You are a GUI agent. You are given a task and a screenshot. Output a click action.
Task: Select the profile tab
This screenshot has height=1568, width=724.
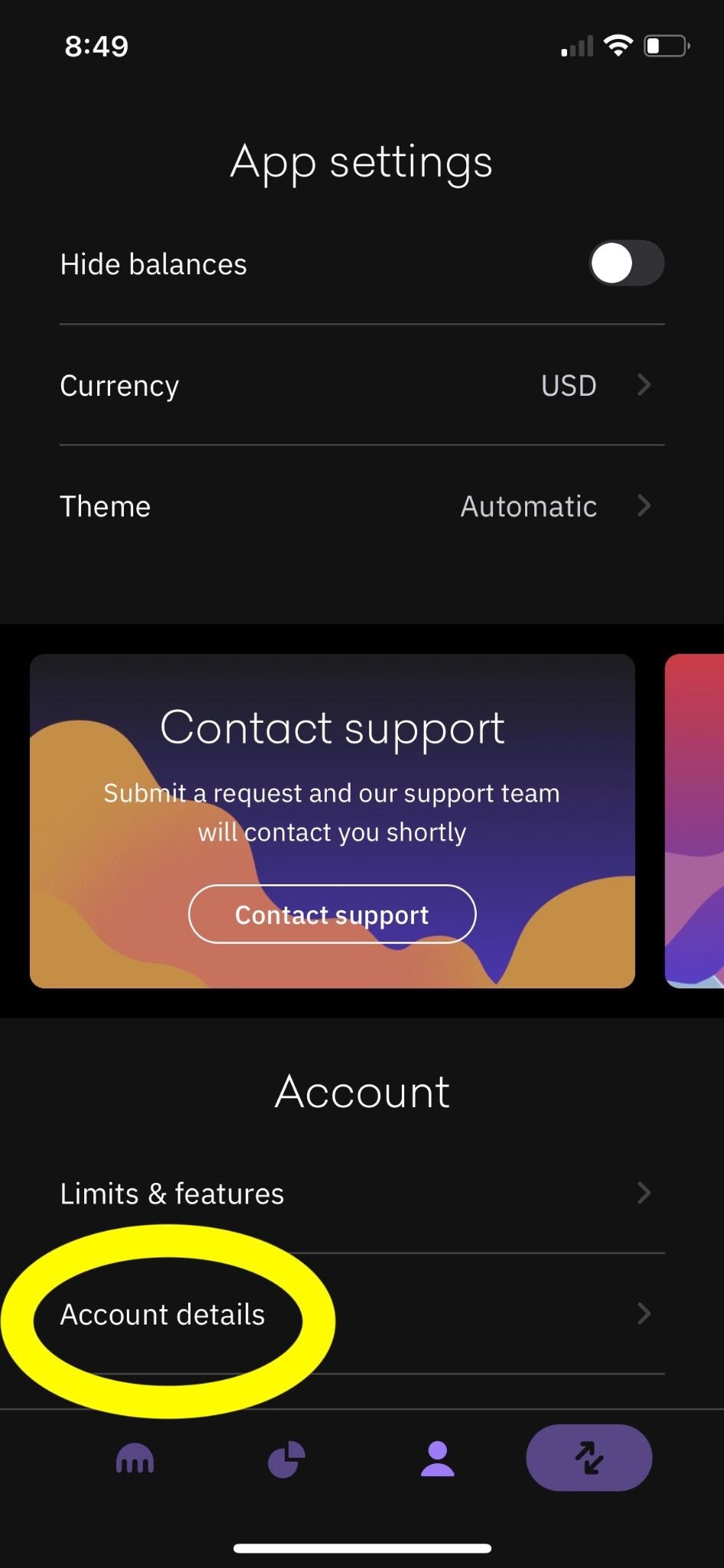click(x=438, y=1459)
